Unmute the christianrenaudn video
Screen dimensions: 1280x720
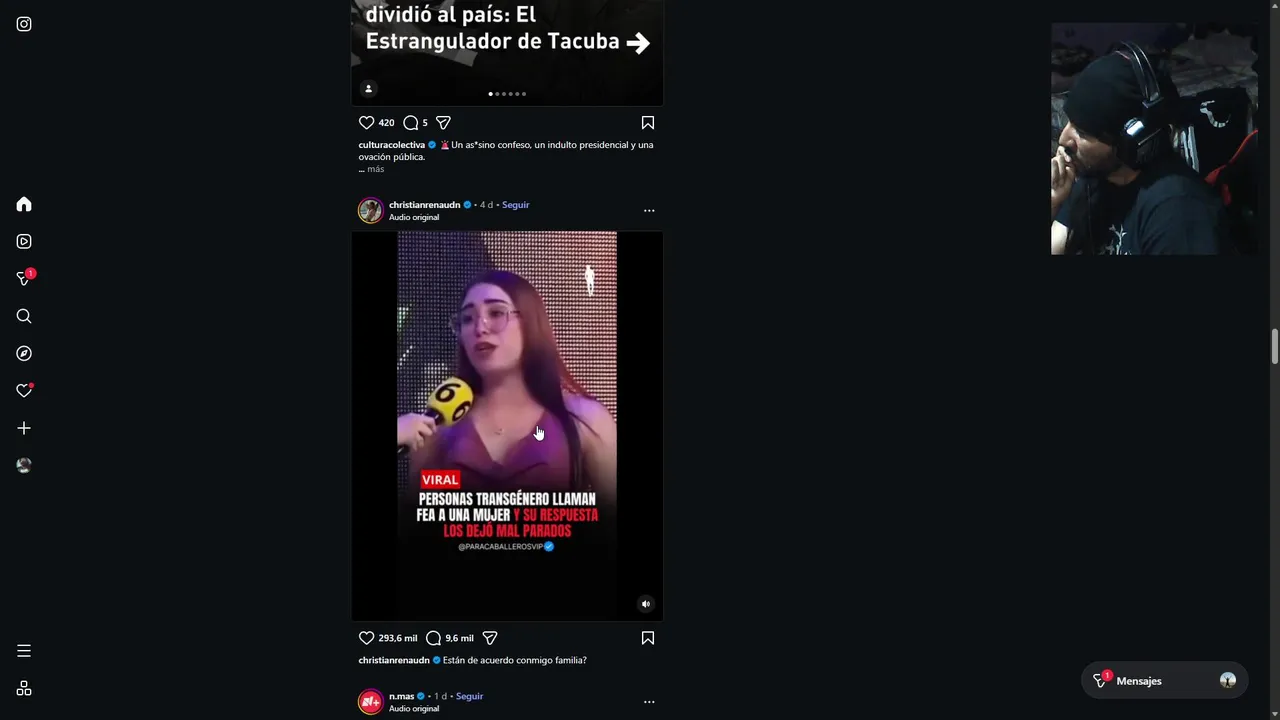pyautogui.click(x=646, y=604)
